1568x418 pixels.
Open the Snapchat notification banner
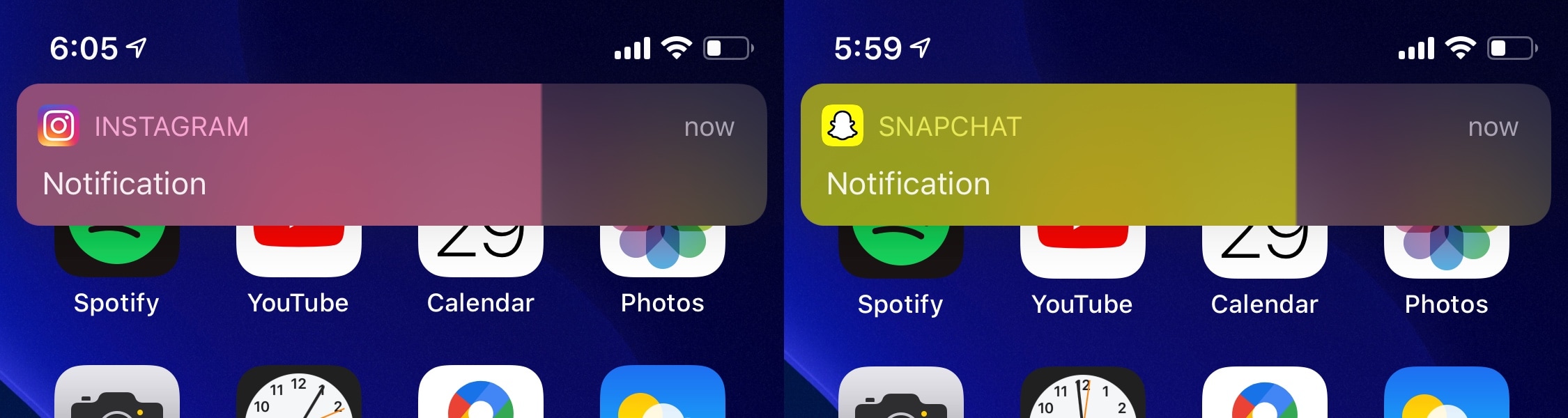(1175, 155)
